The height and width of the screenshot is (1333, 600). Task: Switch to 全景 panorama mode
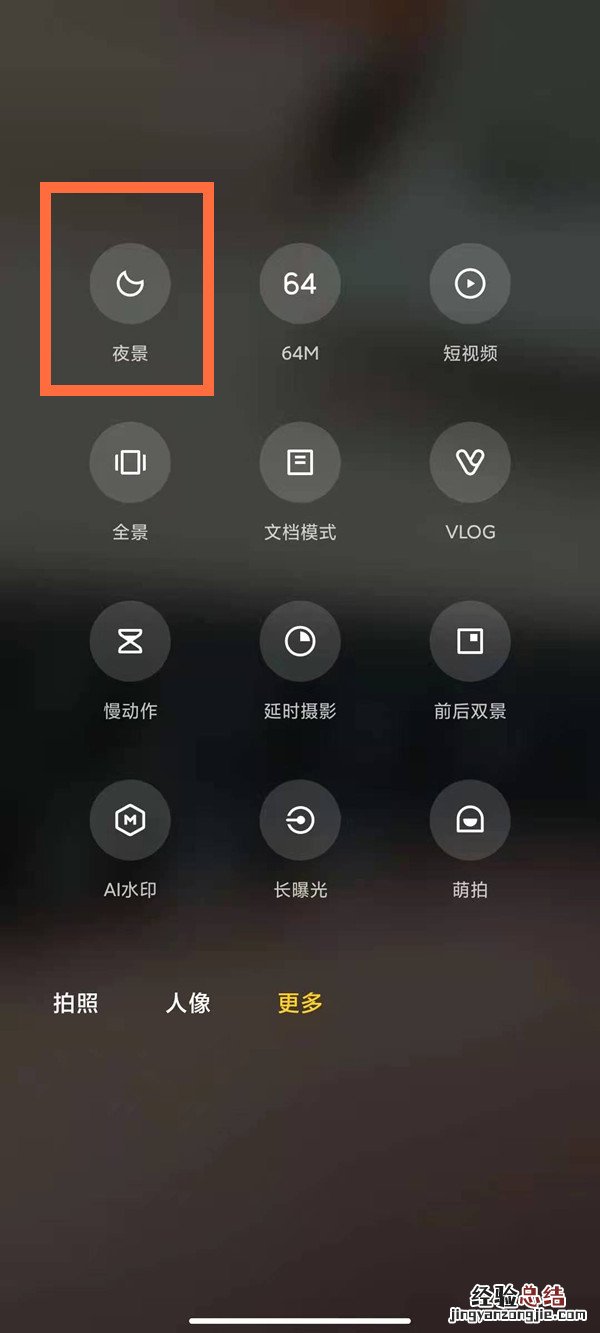[130, 463]
